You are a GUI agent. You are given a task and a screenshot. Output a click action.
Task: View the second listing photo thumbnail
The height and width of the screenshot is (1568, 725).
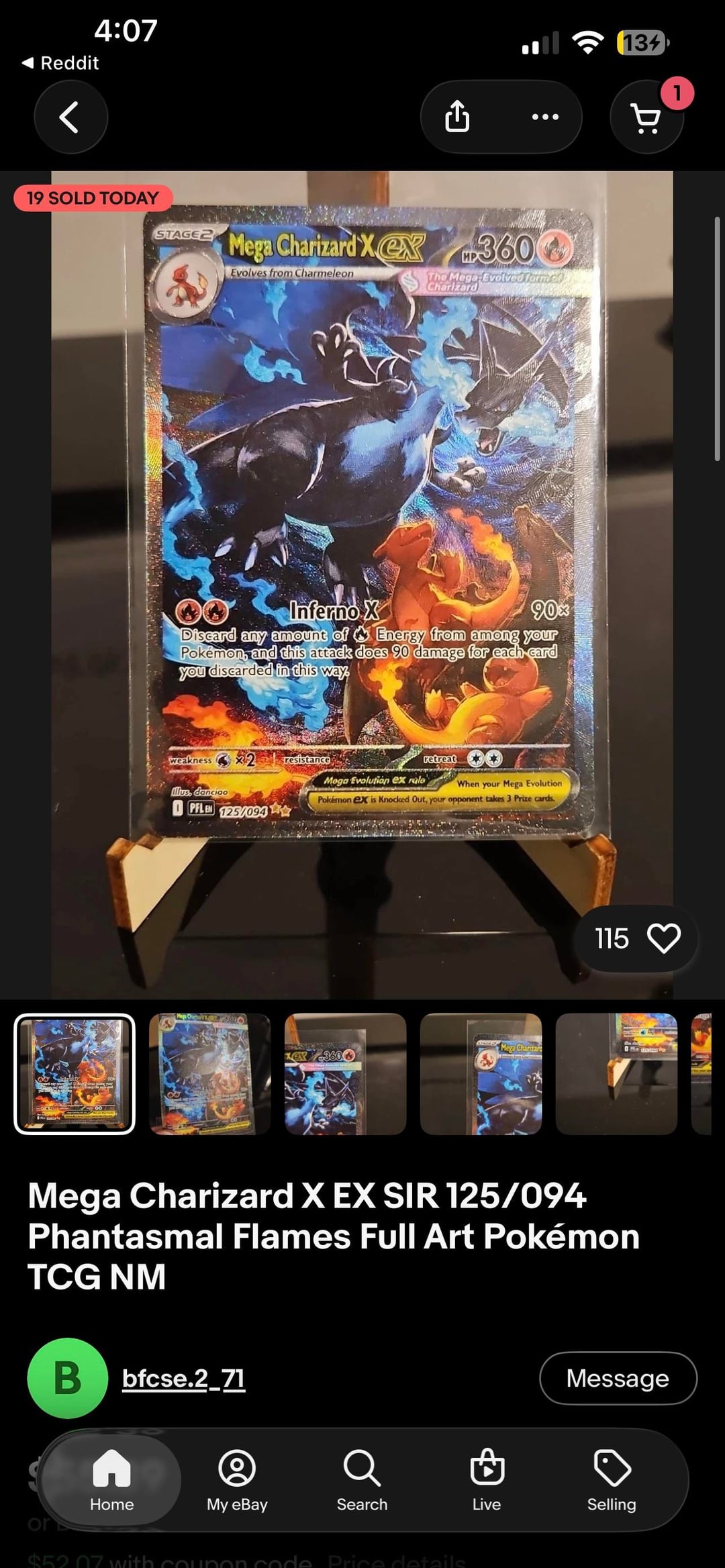(209, 1073)
